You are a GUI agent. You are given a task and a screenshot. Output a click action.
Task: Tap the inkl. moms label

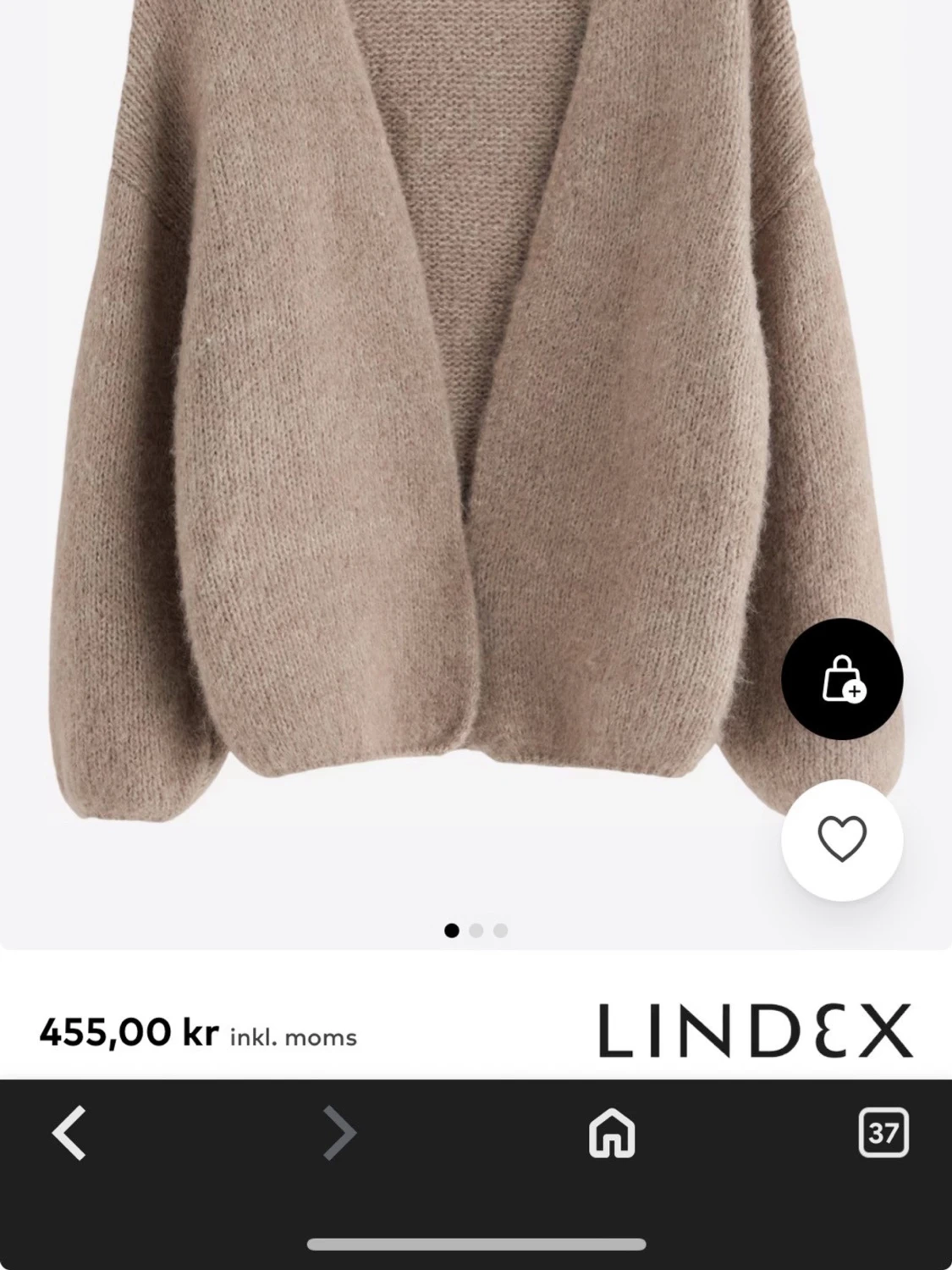pos(292,1036)
